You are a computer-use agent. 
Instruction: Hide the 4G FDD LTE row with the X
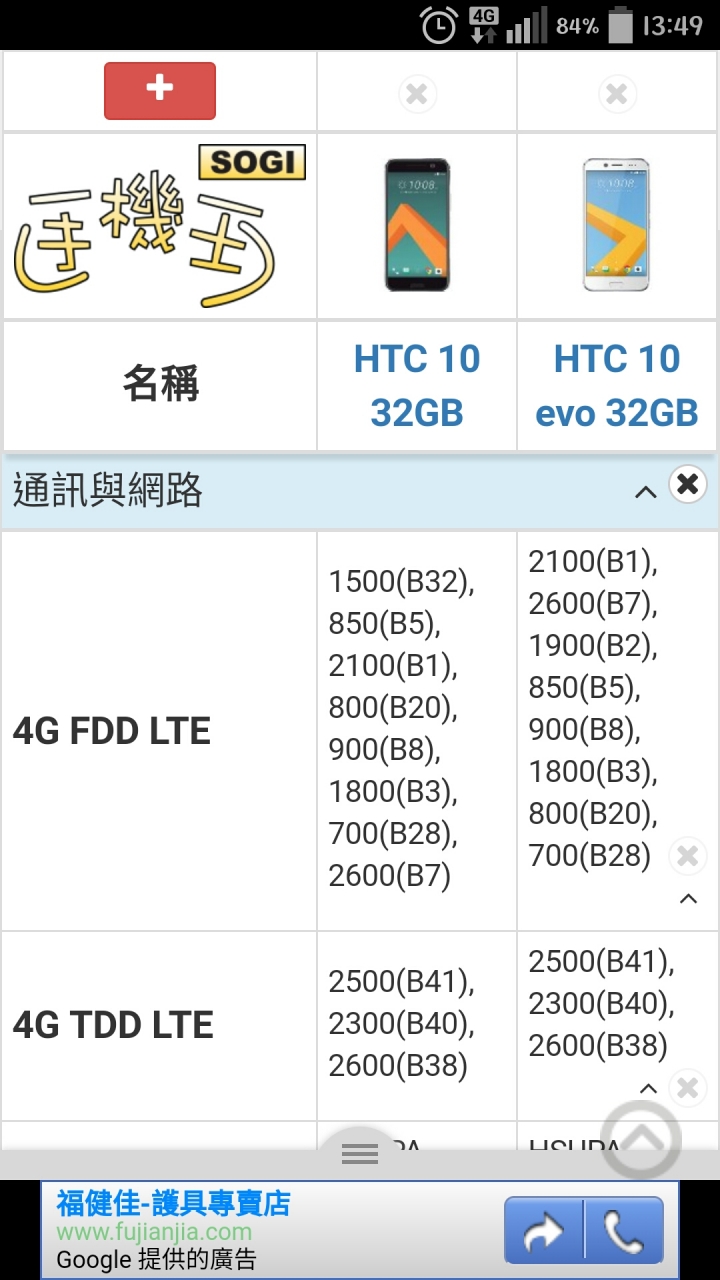[687, 856]
